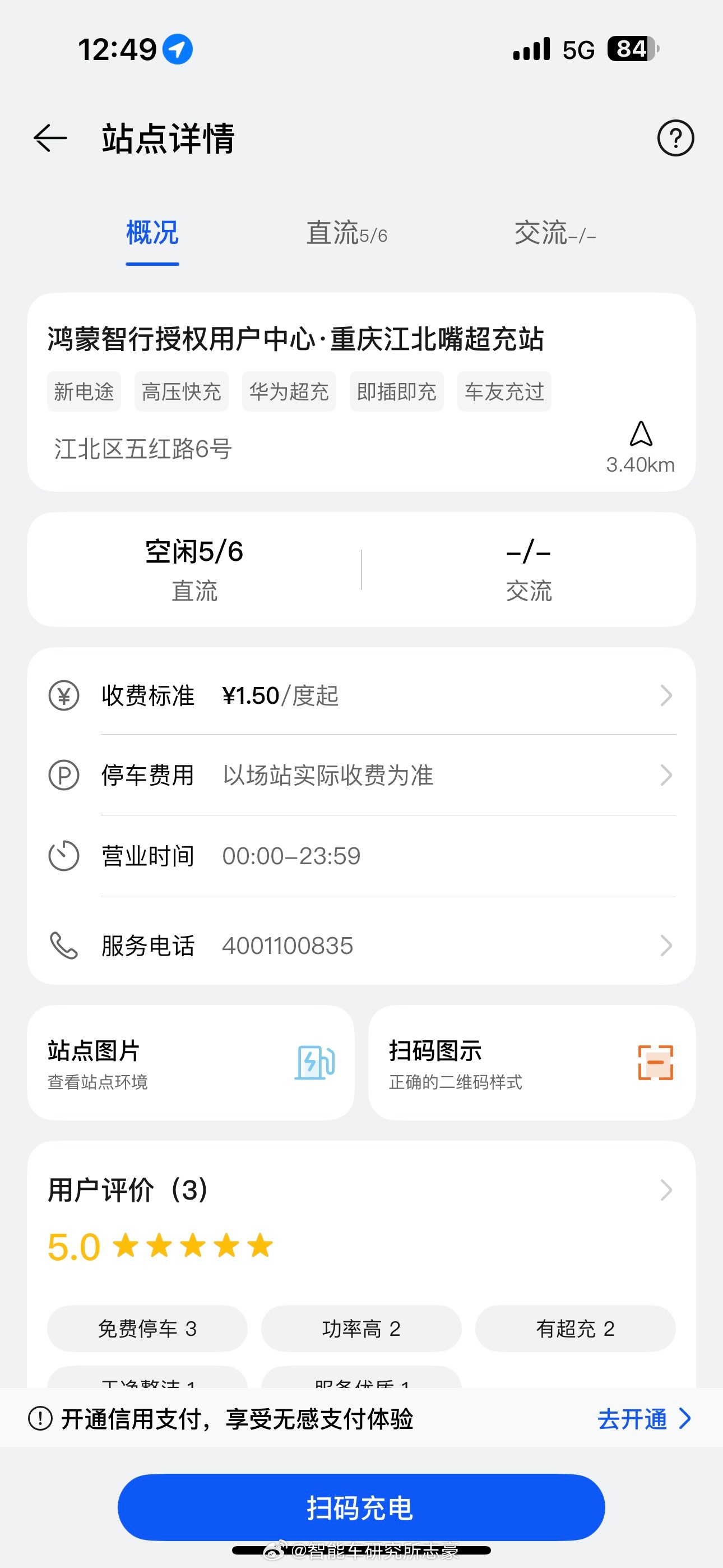Select the 概况 tab
Image resolution: width=723 pixels, height=1568 pixels.
tap(152, 234)
